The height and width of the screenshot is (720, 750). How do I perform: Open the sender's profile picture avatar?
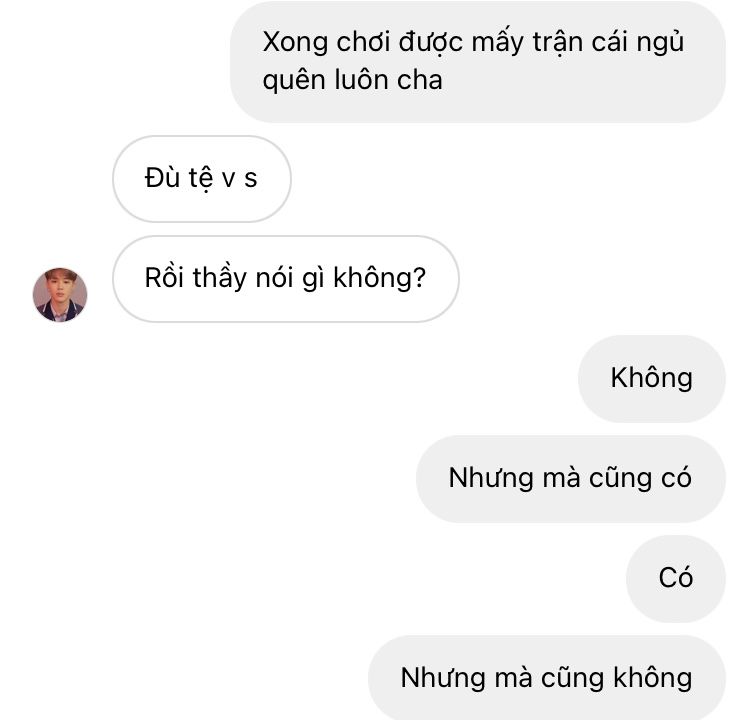(x=60, y=294)
